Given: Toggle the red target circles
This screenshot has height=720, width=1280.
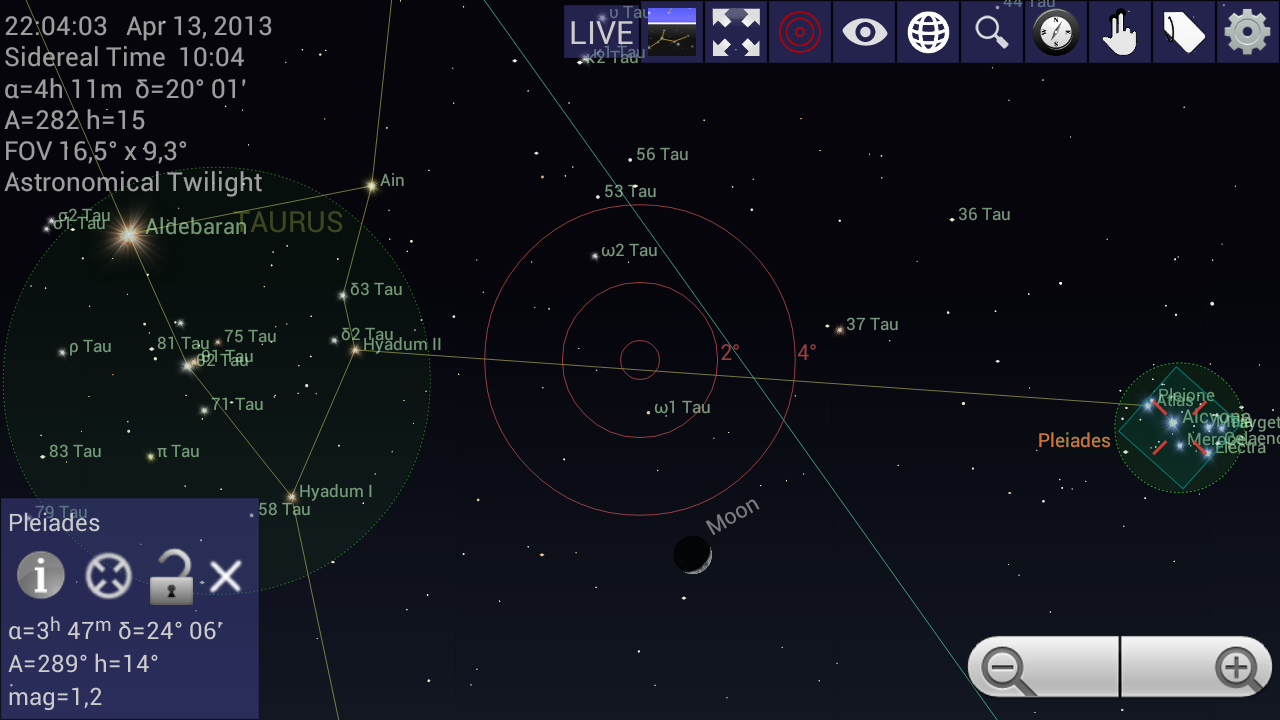Looking at the screenshot, I should [799, 33].
